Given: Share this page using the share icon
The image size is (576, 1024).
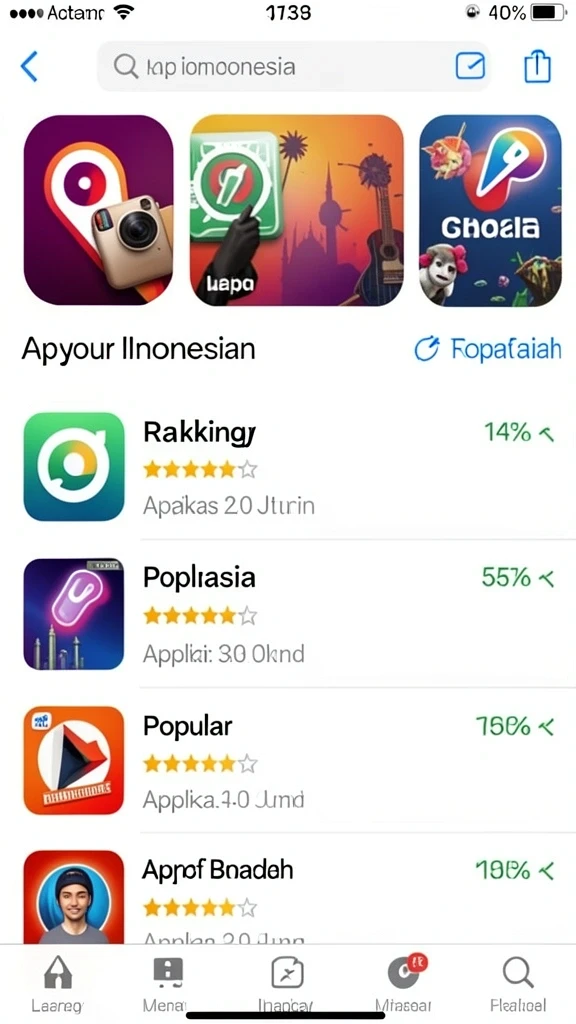Looking at the screenshot, I should pyautogui.click(x=539, y=66).
